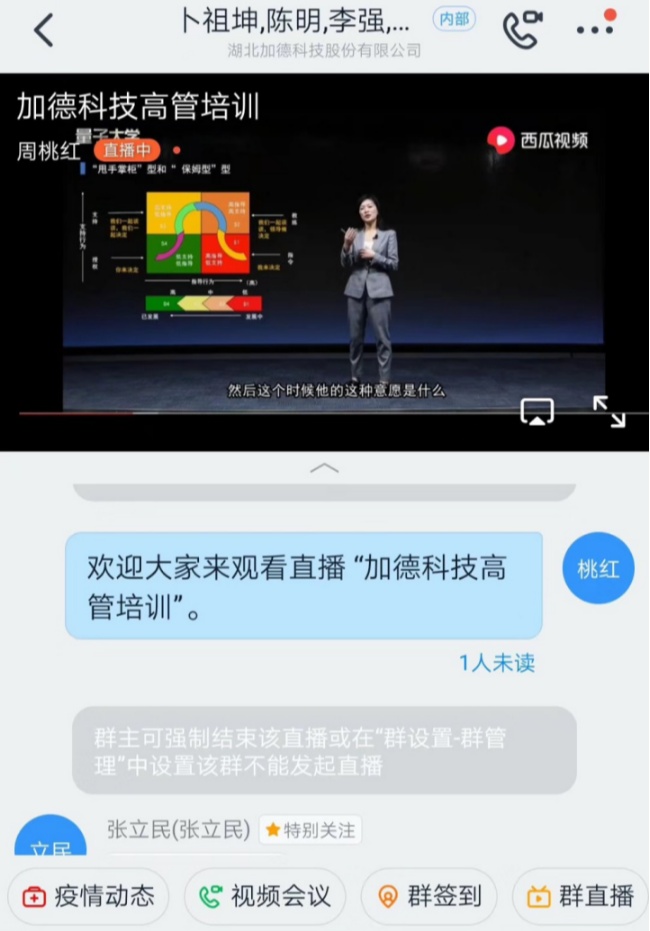Go back from the group chat
Image resolution: width=650 pixels, height=931 pixels.
pos(42,31)
